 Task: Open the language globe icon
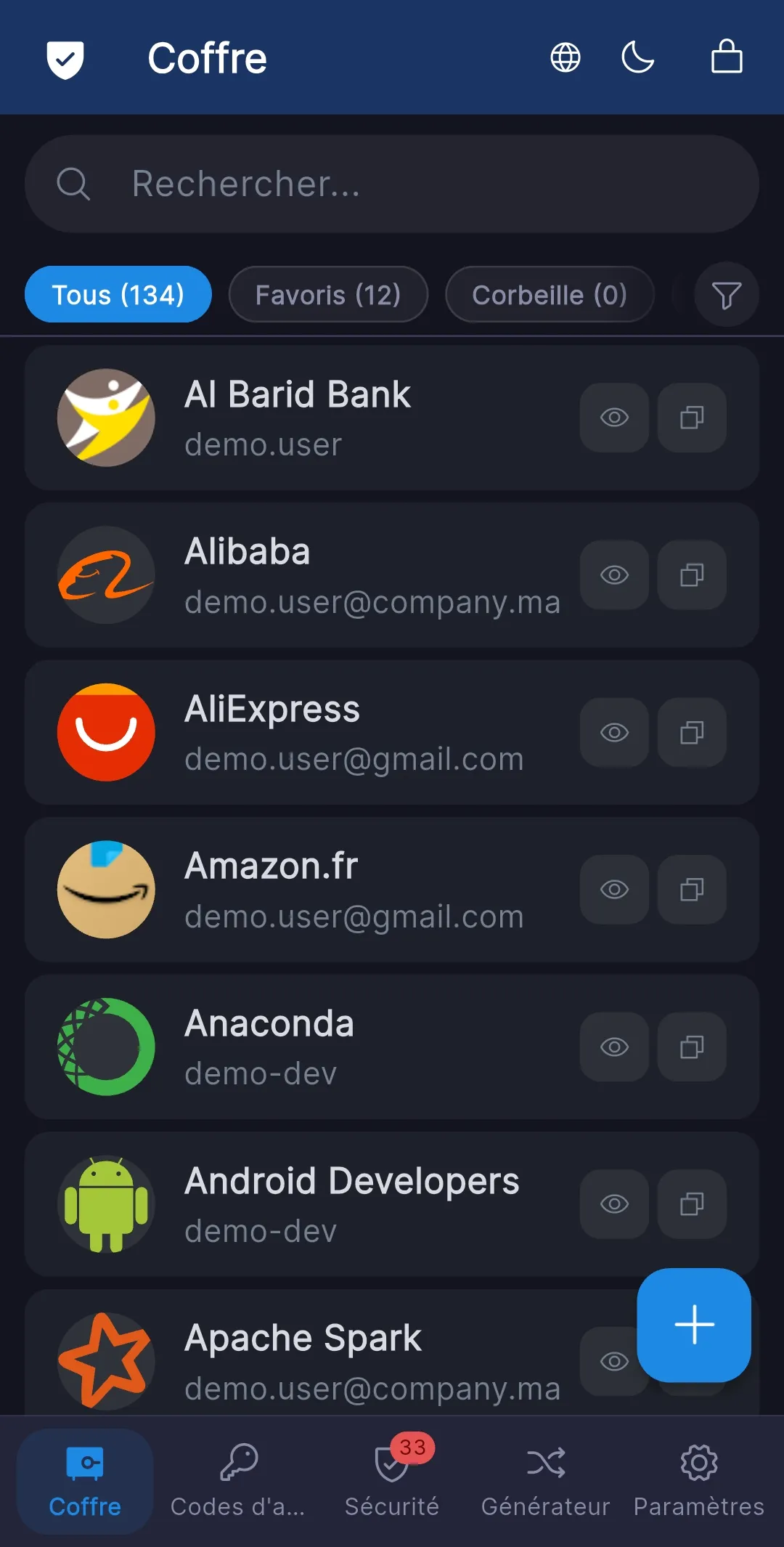(565, 57)
